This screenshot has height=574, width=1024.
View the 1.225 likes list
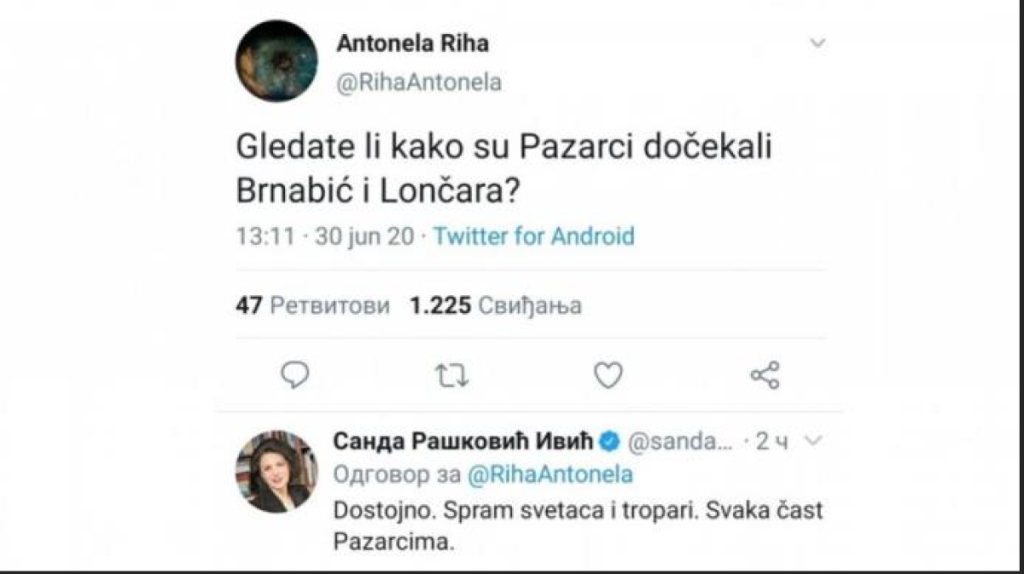(495, 305)
